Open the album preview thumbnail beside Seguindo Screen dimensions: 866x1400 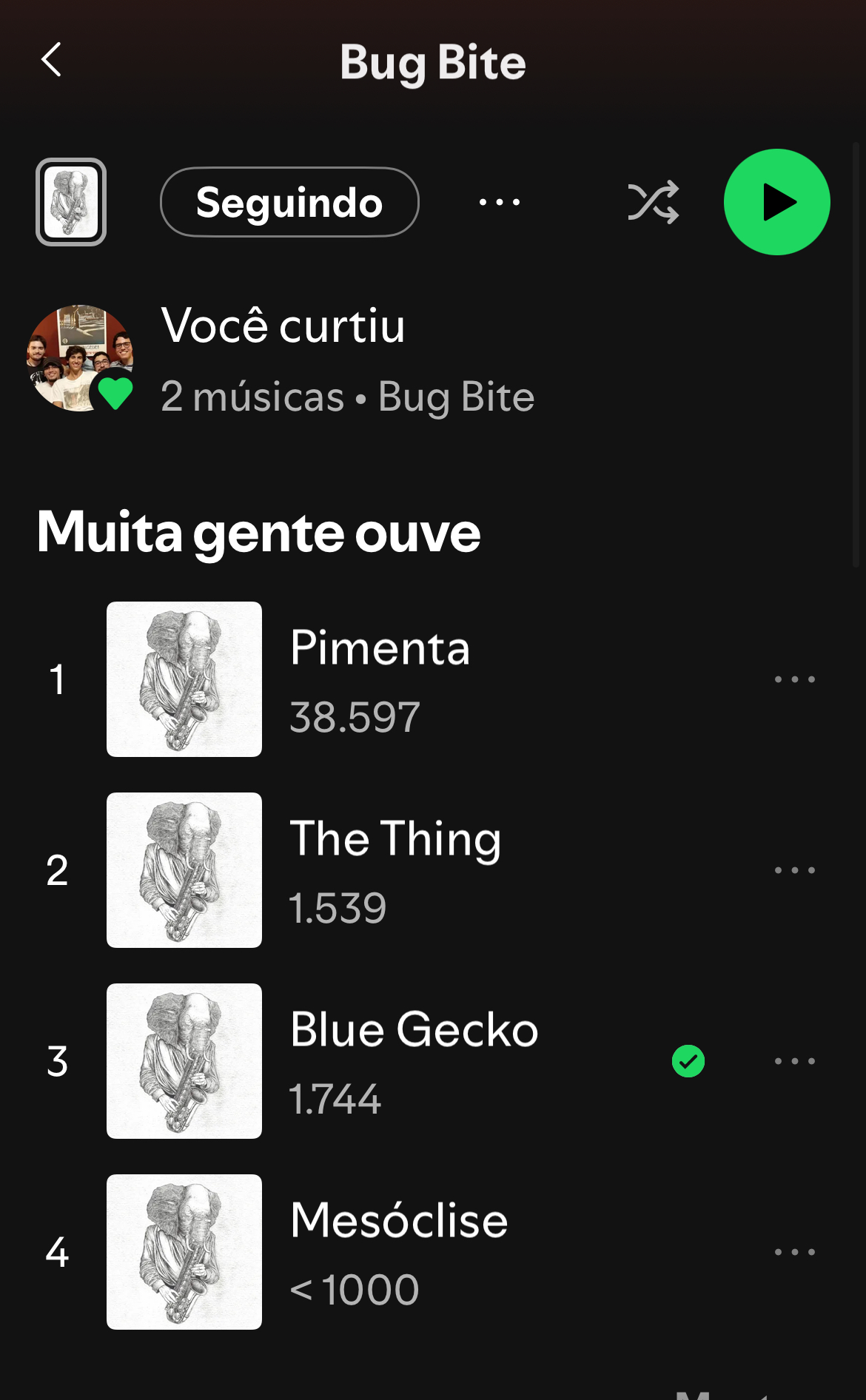(71, 202)
